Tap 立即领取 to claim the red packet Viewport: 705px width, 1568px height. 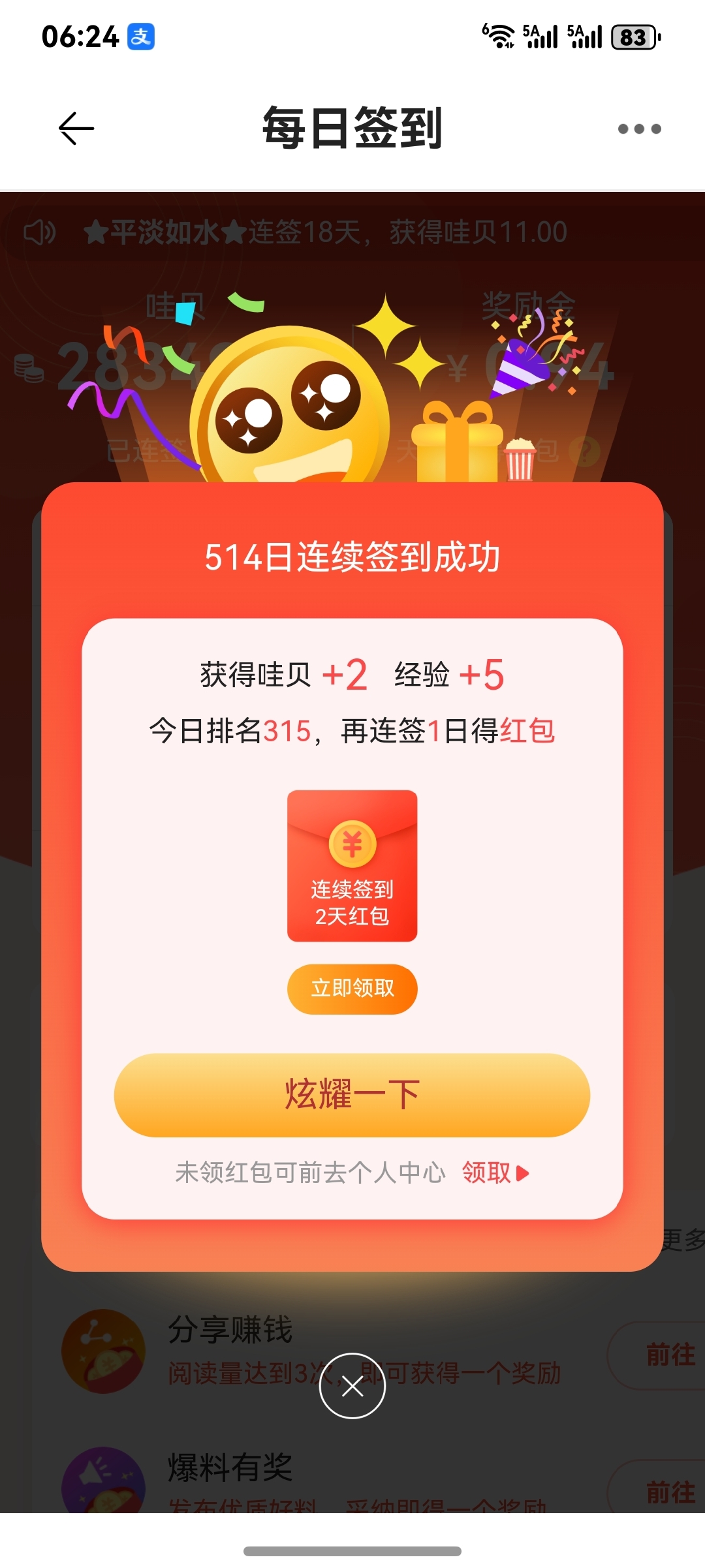coord(352,989)
